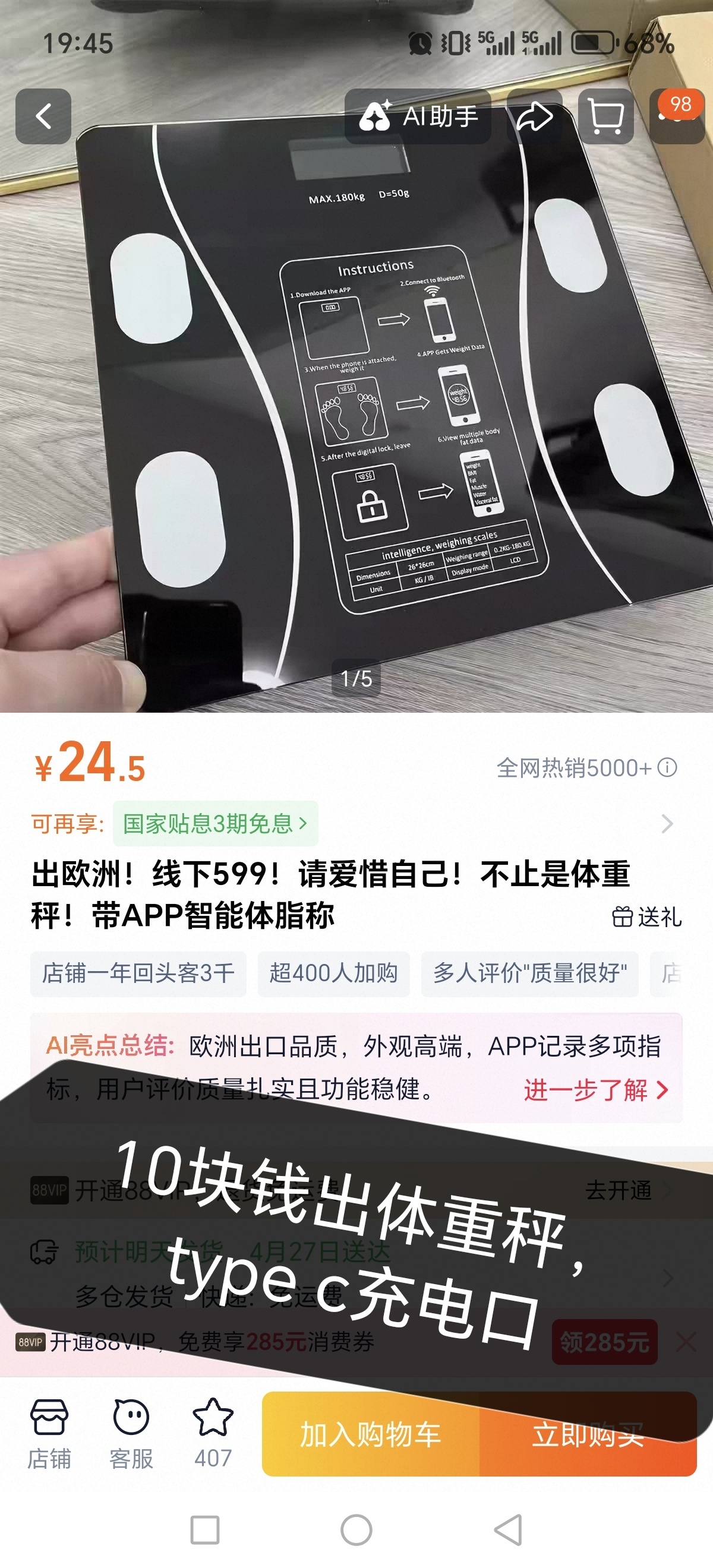This screenshot has height=1568, width=713.
Task: Visit the seller's 店铺 page
Action: click(49, 1434)
